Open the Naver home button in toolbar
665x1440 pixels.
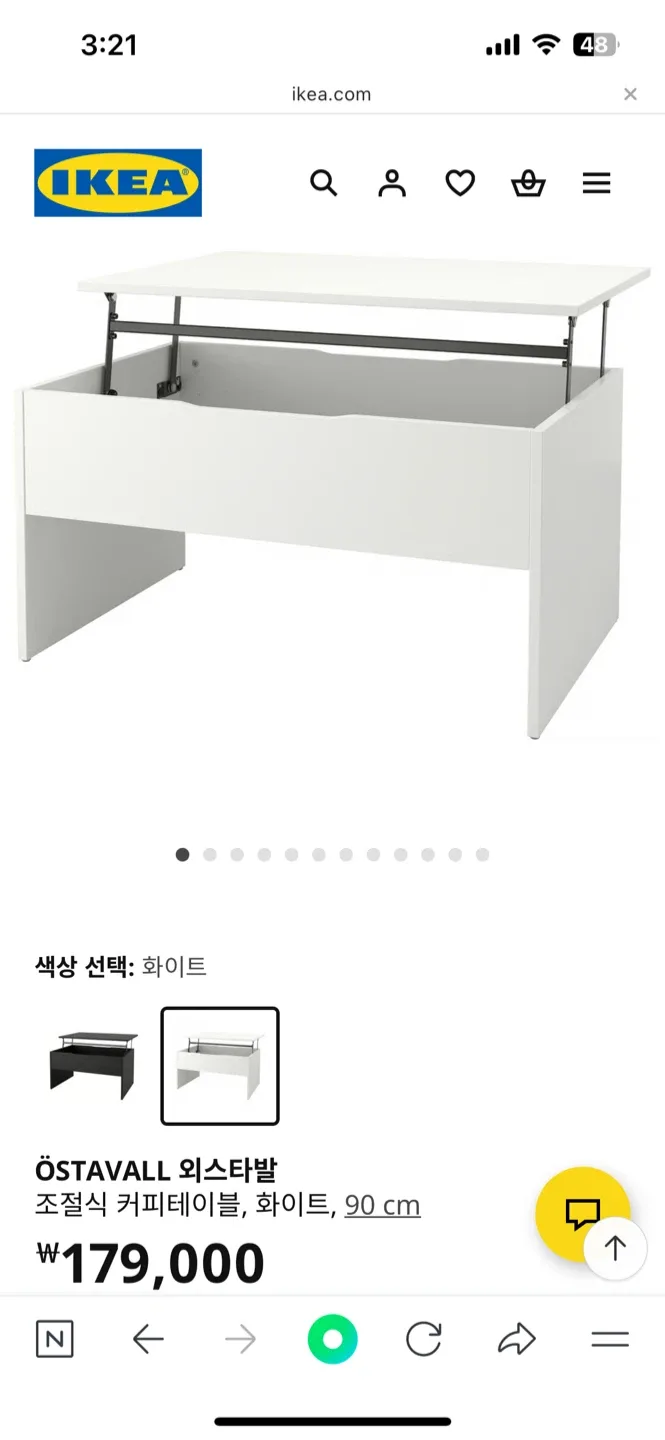click(x=55, y=1339)
